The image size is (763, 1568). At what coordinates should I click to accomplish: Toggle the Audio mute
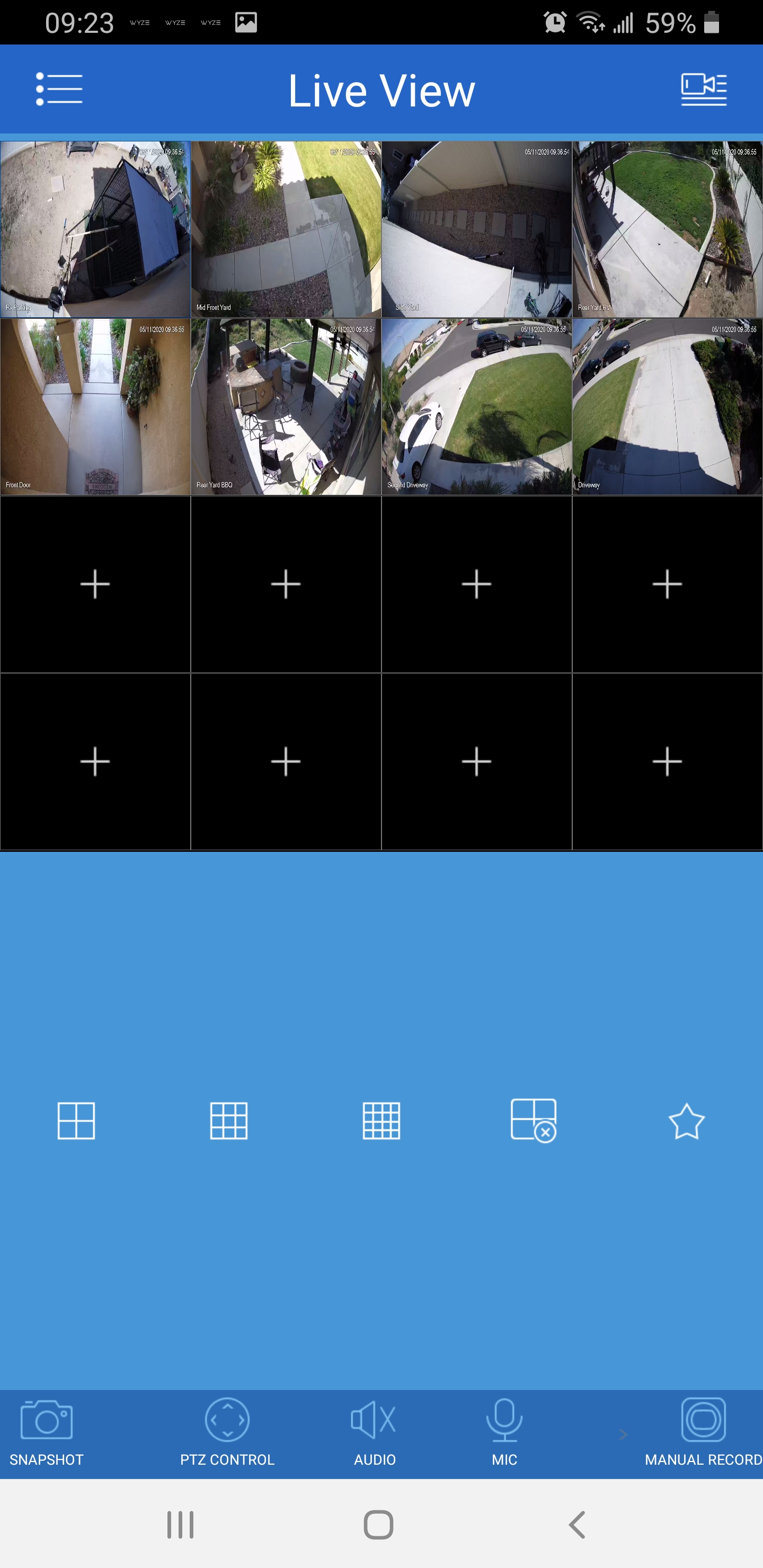pyautogui.click(x=375, y=1432)
